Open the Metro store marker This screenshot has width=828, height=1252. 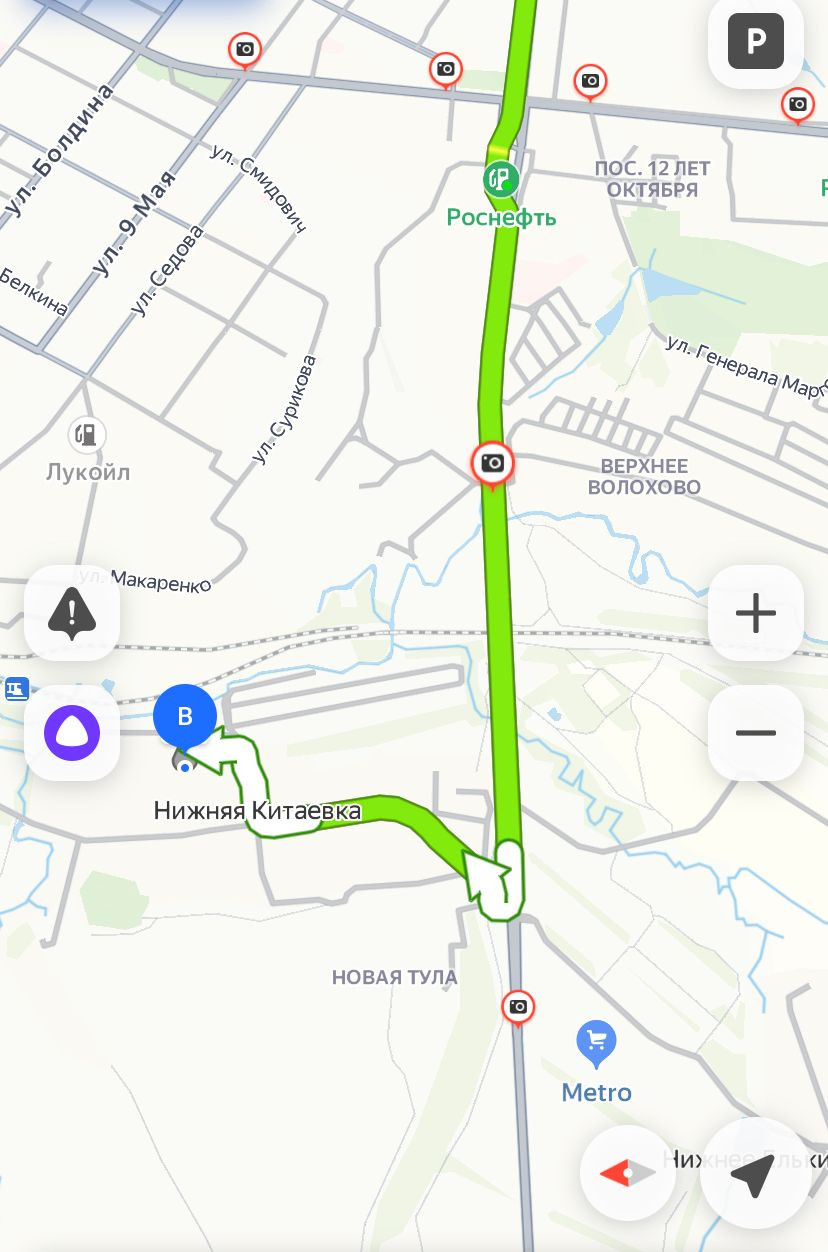(597, 1042)
